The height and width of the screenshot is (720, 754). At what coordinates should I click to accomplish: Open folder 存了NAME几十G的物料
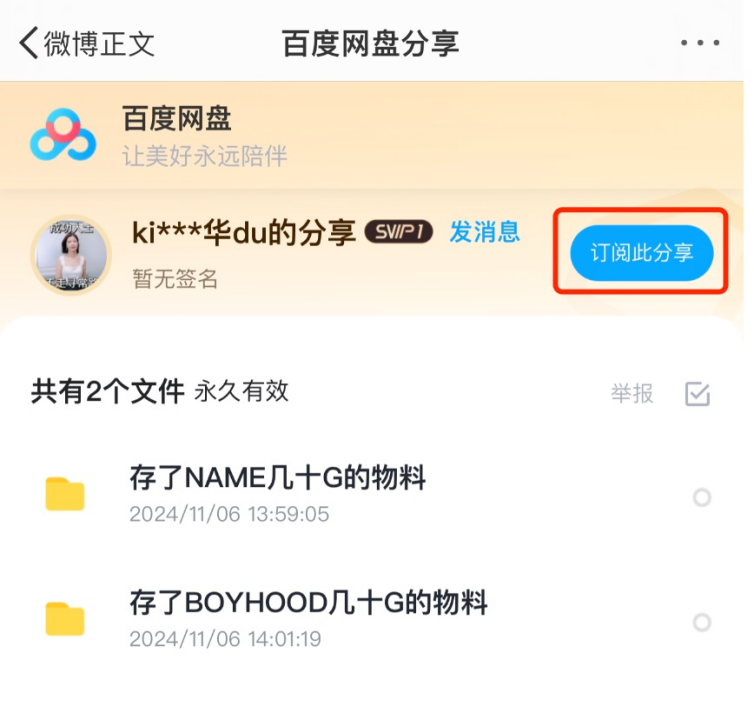pos(277,479)
